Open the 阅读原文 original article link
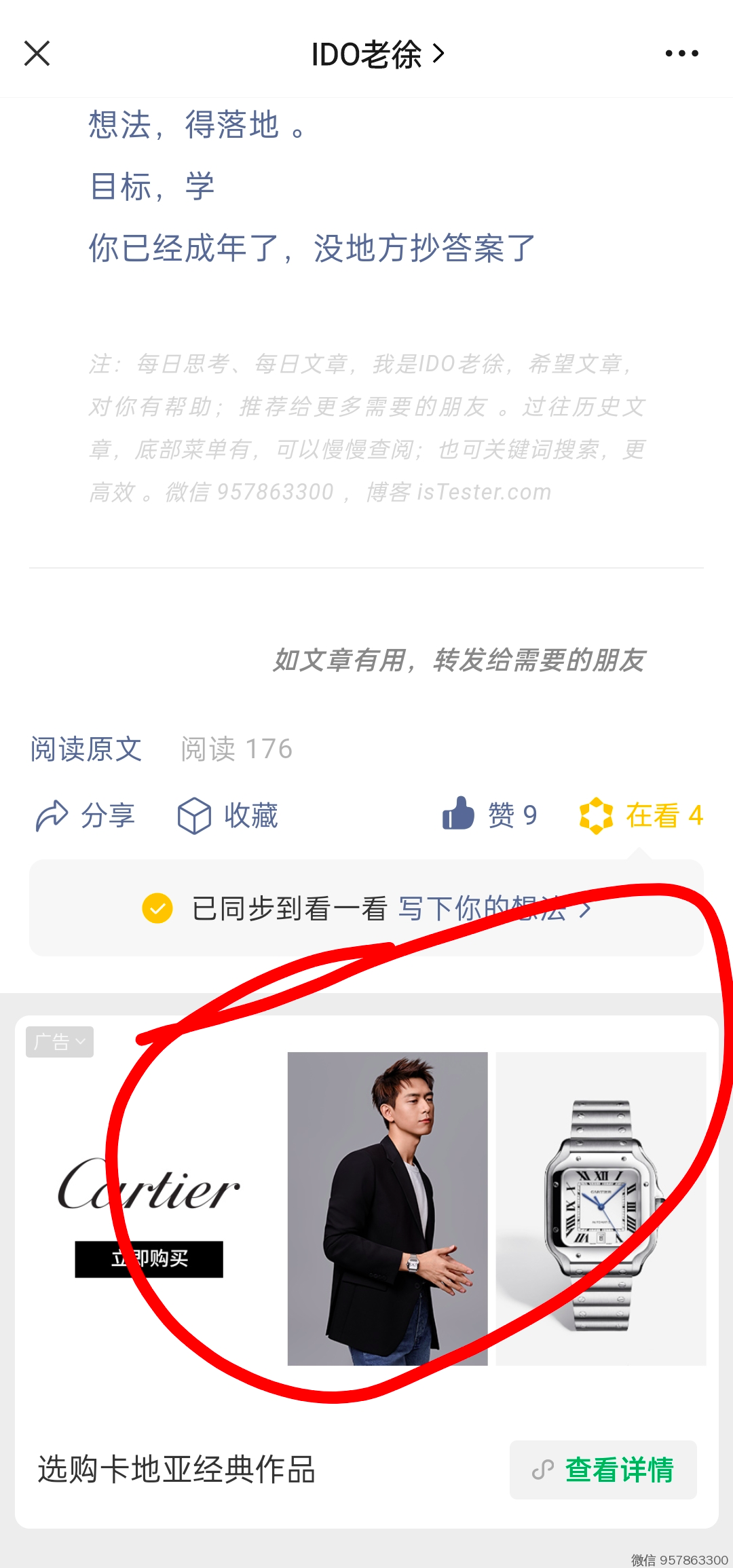 click(x=86, y=749)
